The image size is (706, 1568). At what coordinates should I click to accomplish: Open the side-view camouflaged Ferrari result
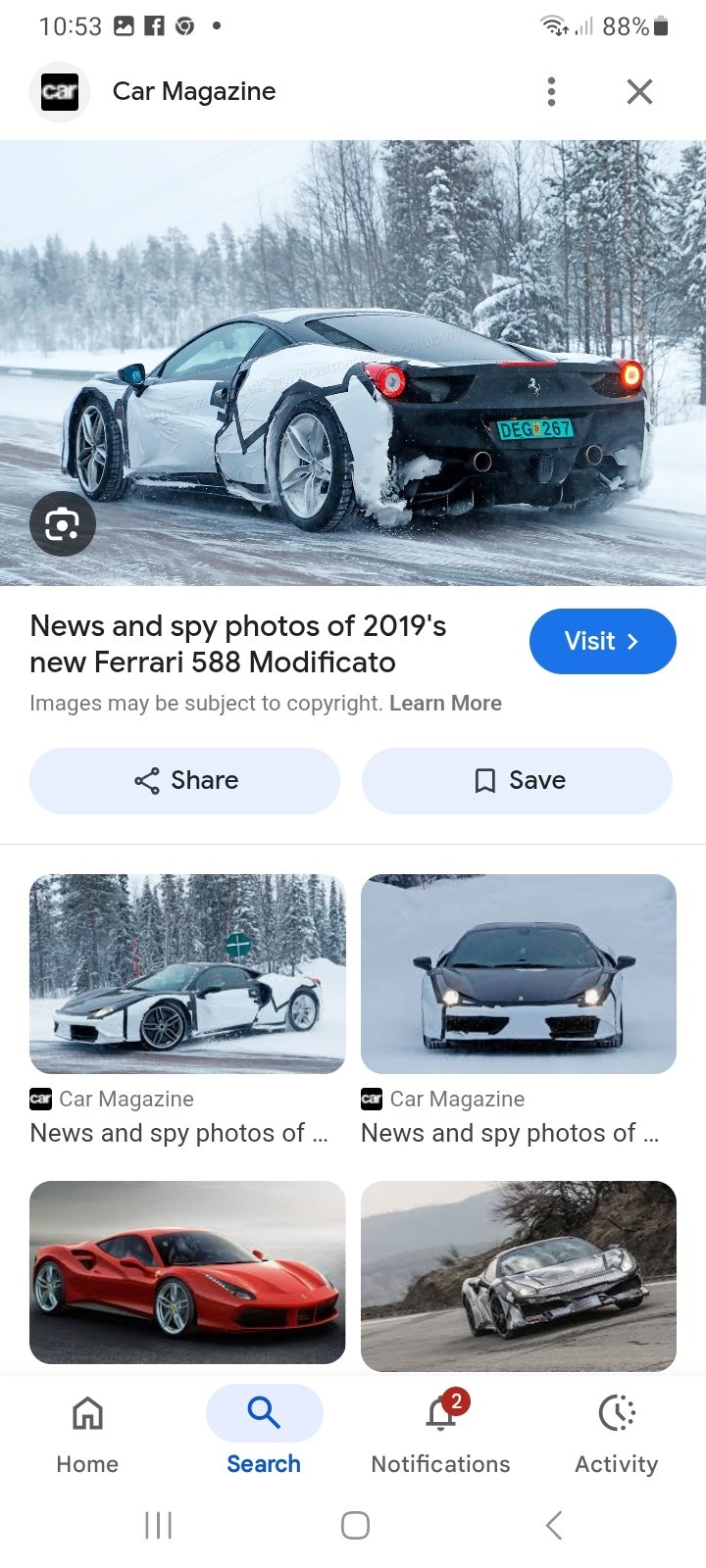click(187, 973)
